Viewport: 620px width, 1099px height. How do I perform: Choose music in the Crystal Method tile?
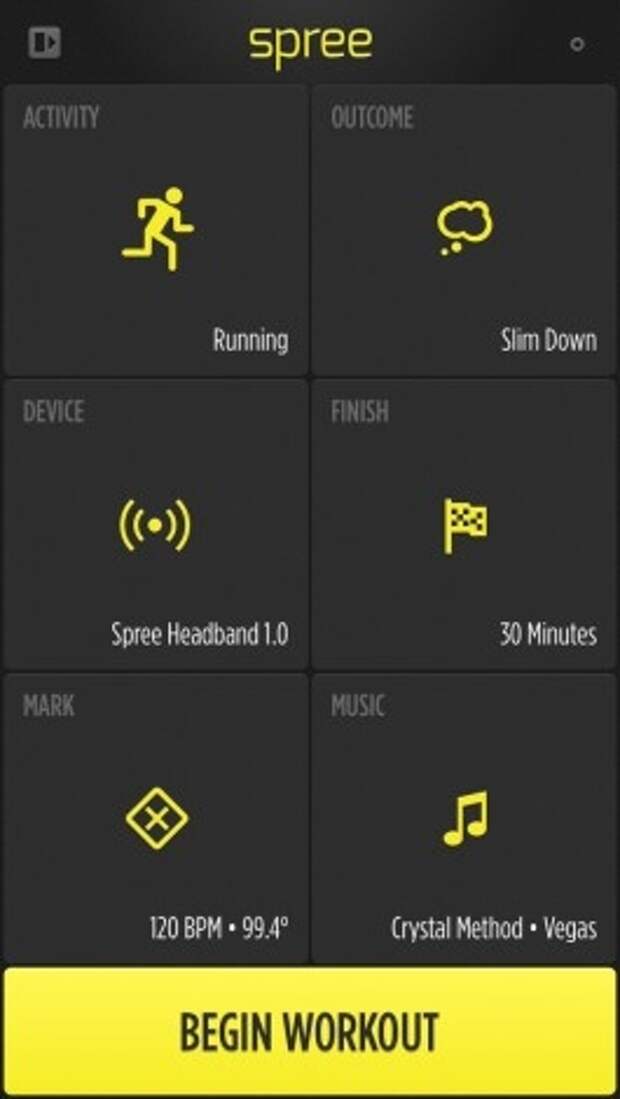click(464, 818)
